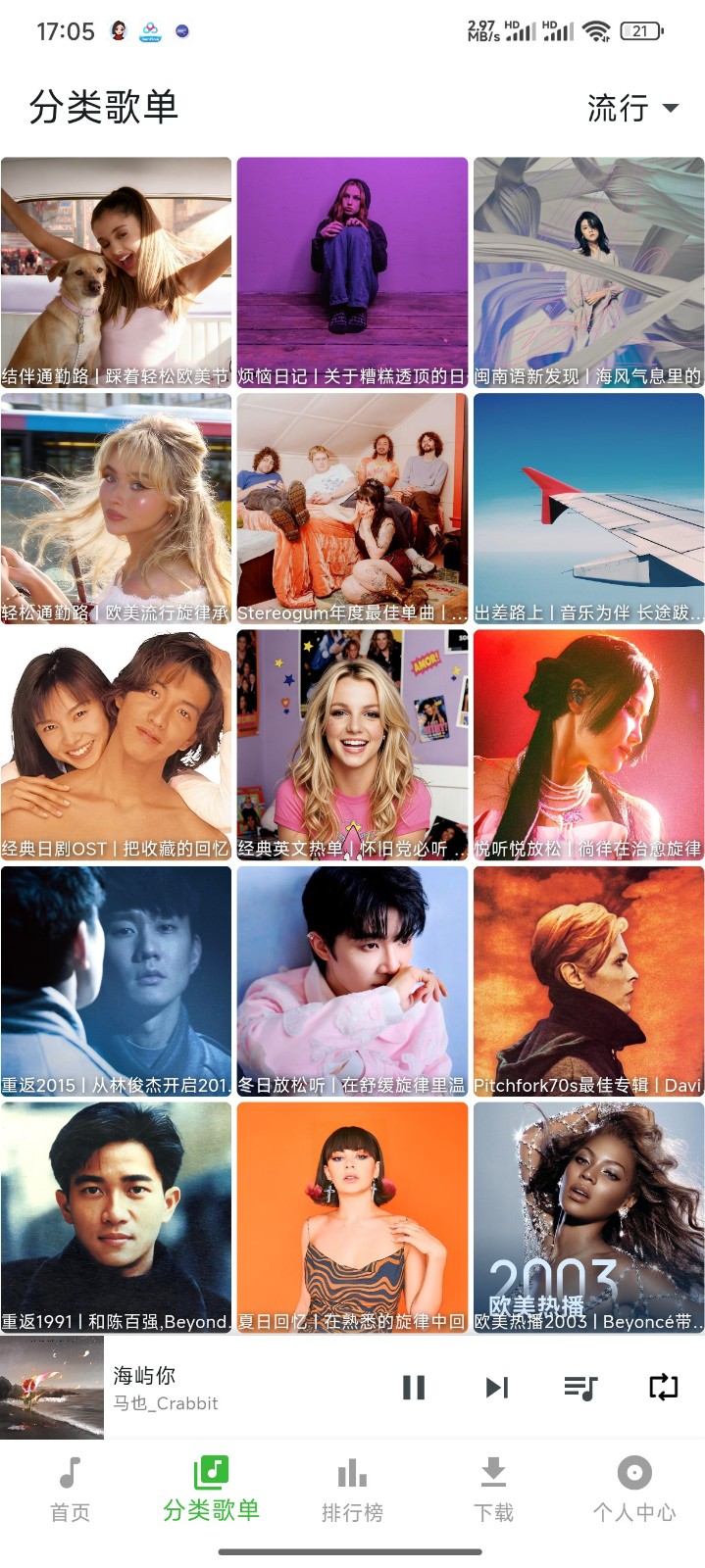The image size is (705, 1568).
Task: Open the Stereogum年度最佳单曲 playlist
Action: coord(352,508)
